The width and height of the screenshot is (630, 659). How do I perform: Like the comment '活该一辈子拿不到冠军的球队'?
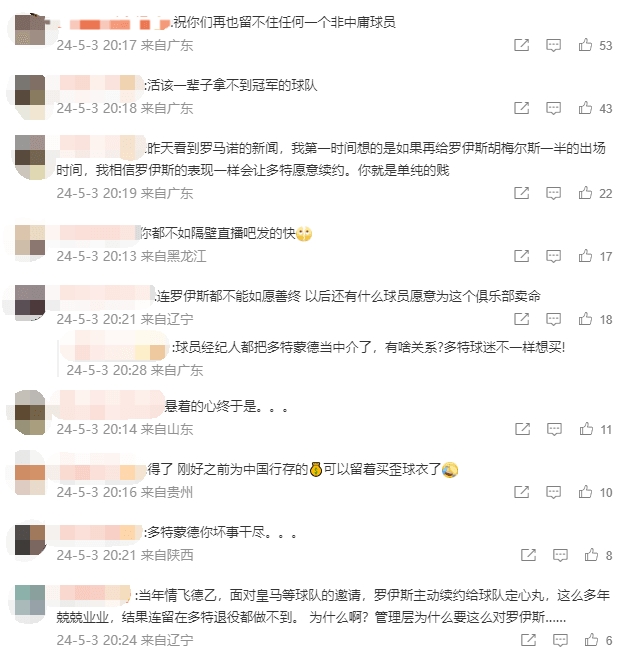pyautogui.click(x=590, y=108)
